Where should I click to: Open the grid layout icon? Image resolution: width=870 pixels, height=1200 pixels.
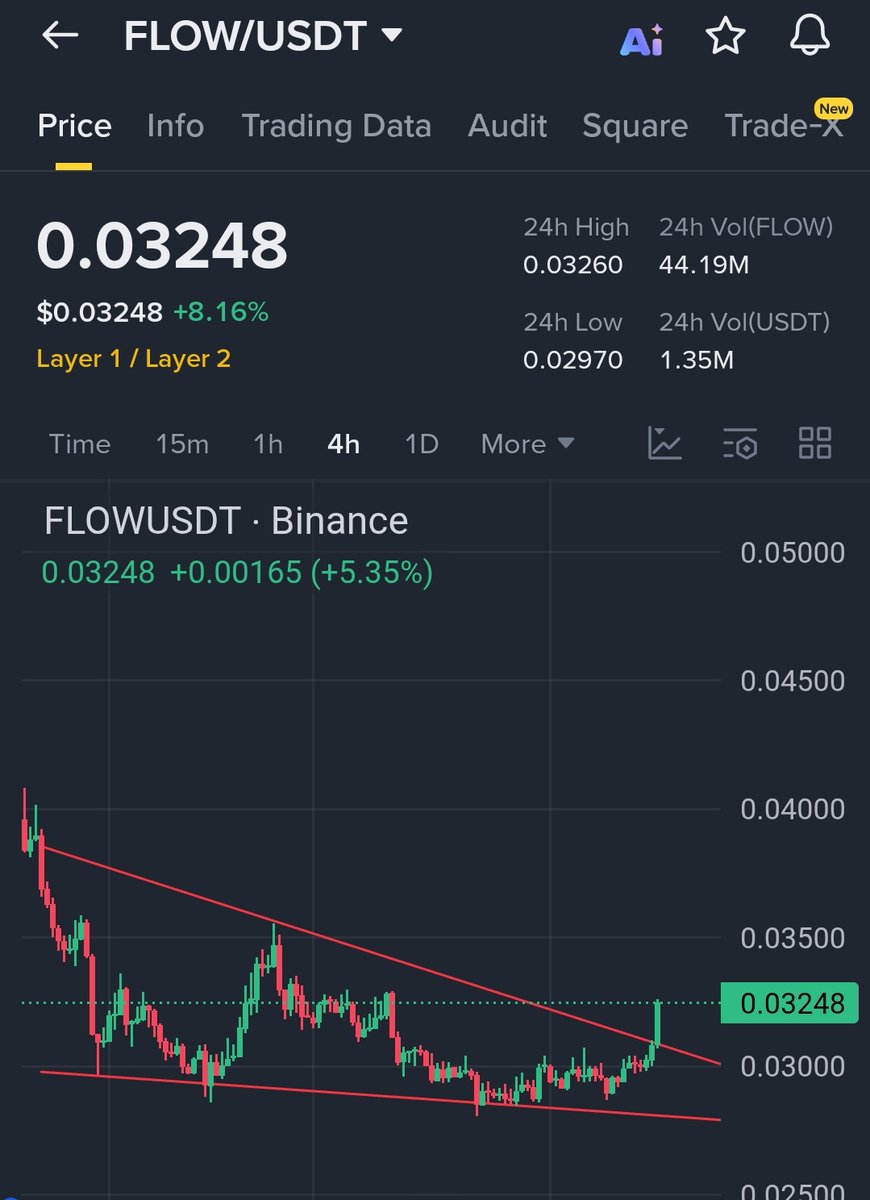(815, 443)
